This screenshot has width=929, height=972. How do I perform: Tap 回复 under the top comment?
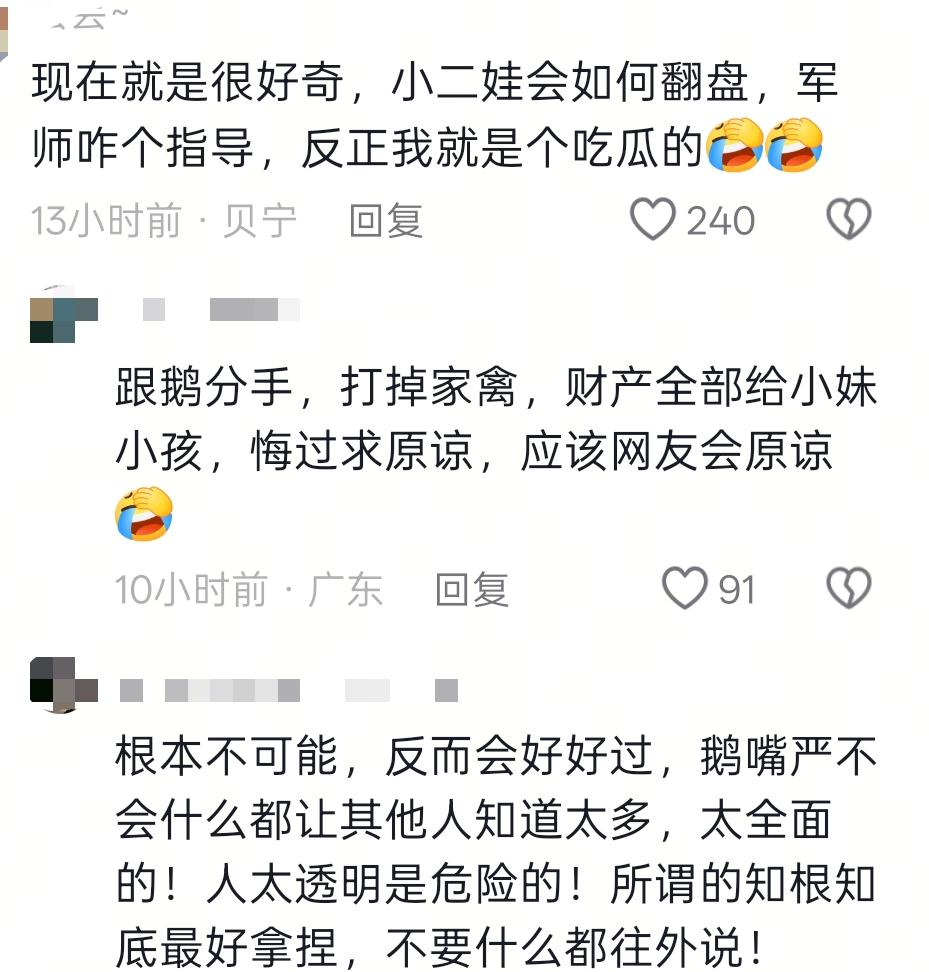pyautogui.click(x=386, y=222)
